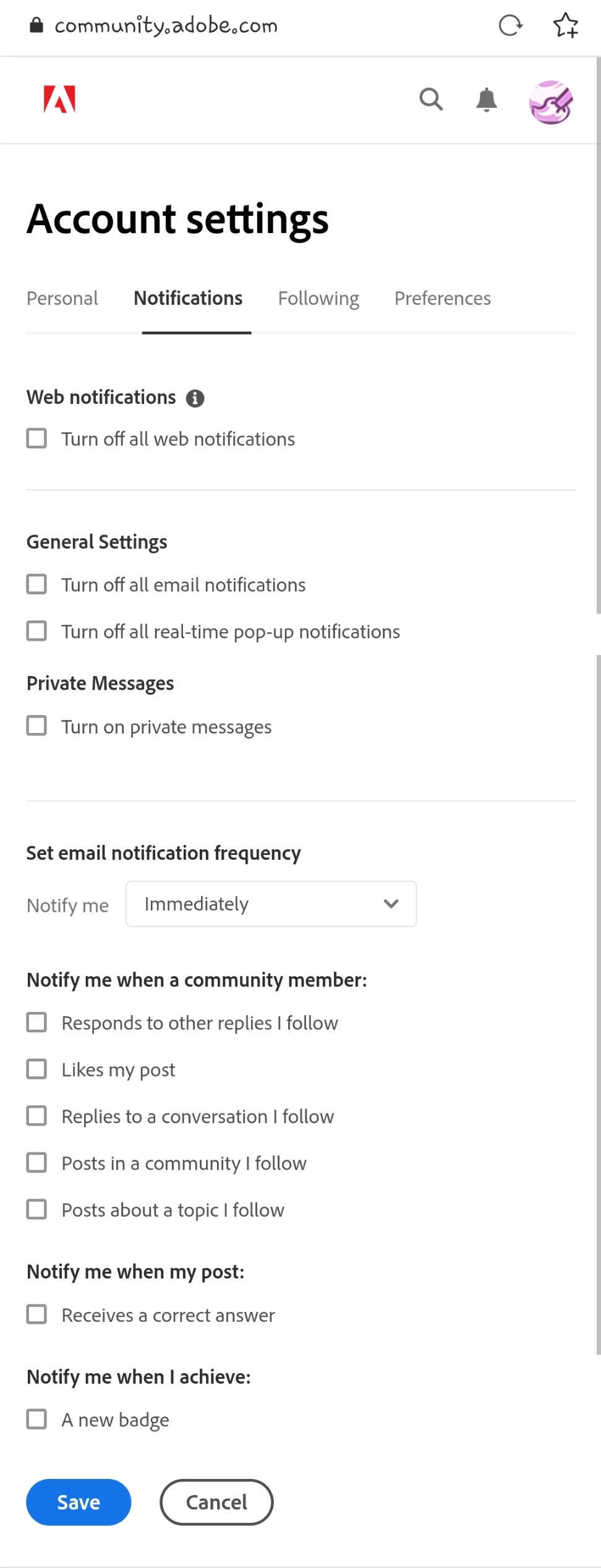Open the notifications bell

487,99
